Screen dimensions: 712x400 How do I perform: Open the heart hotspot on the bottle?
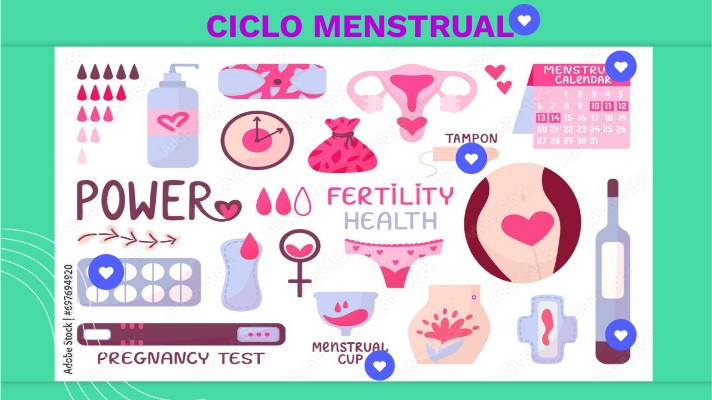pos(621,335)
